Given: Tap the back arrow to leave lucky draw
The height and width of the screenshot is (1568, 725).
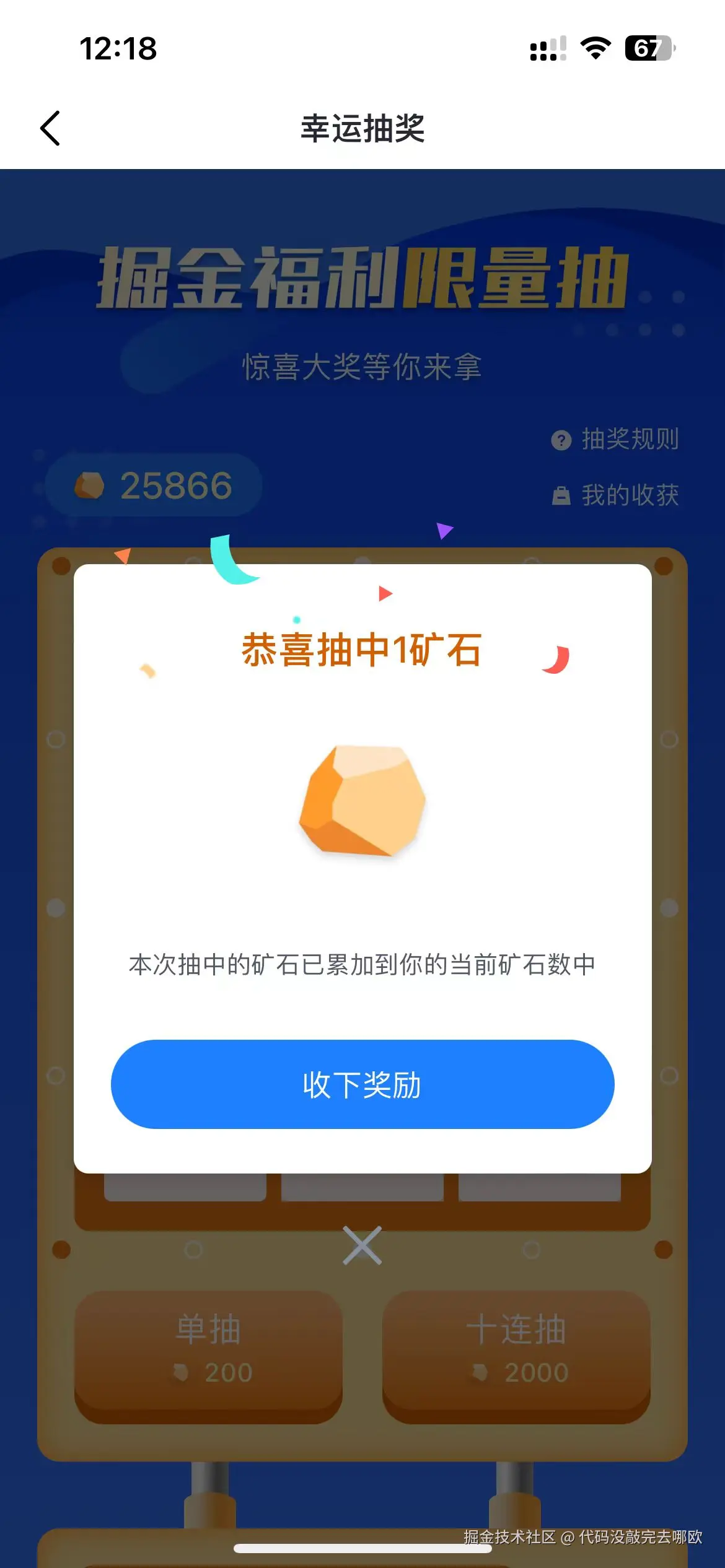Looking at the screenshot, I should pyautogui.click(x=50, y=128).
